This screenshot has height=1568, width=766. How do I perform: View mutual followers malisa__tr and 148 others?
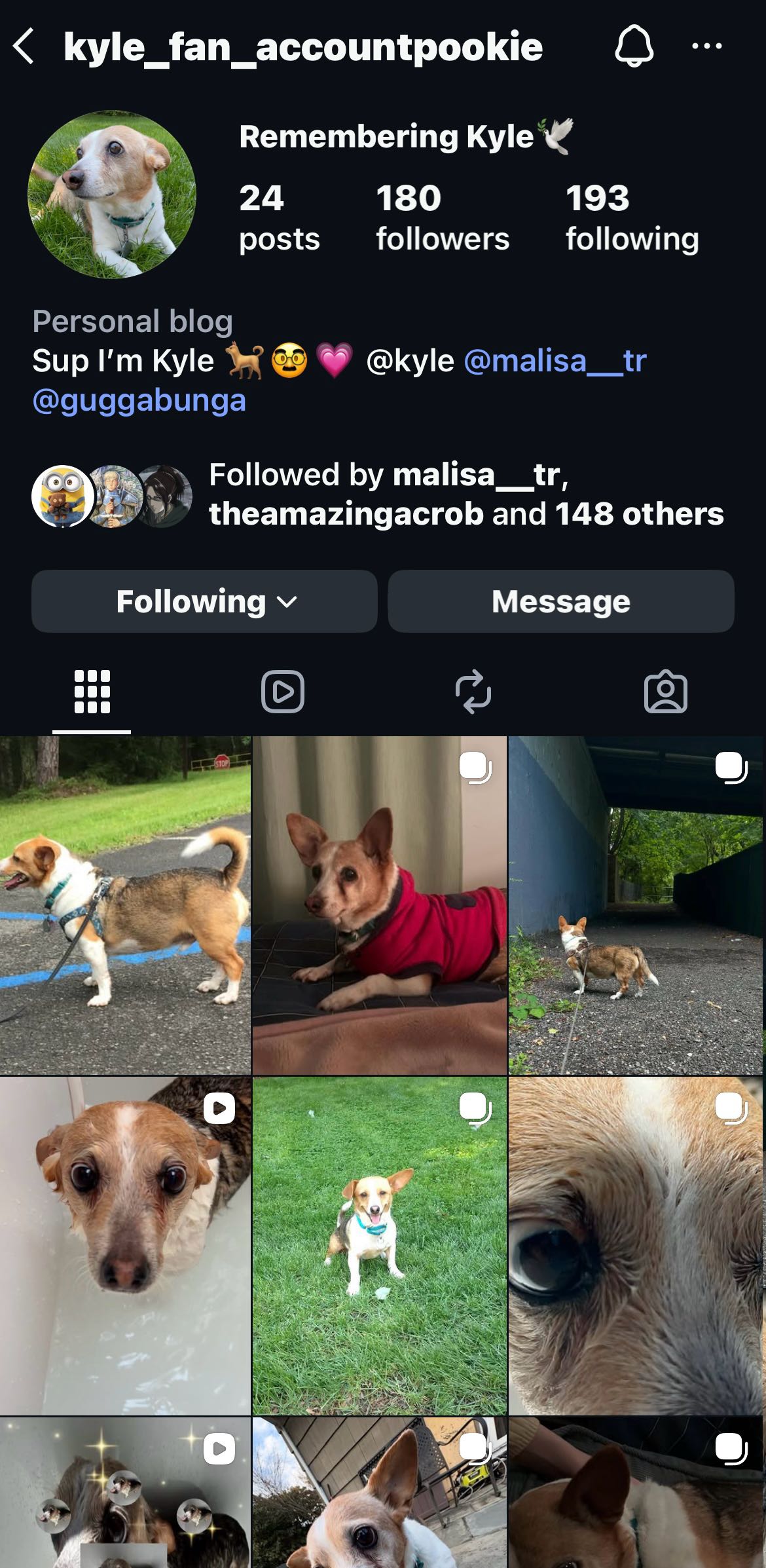click(465, 494)
